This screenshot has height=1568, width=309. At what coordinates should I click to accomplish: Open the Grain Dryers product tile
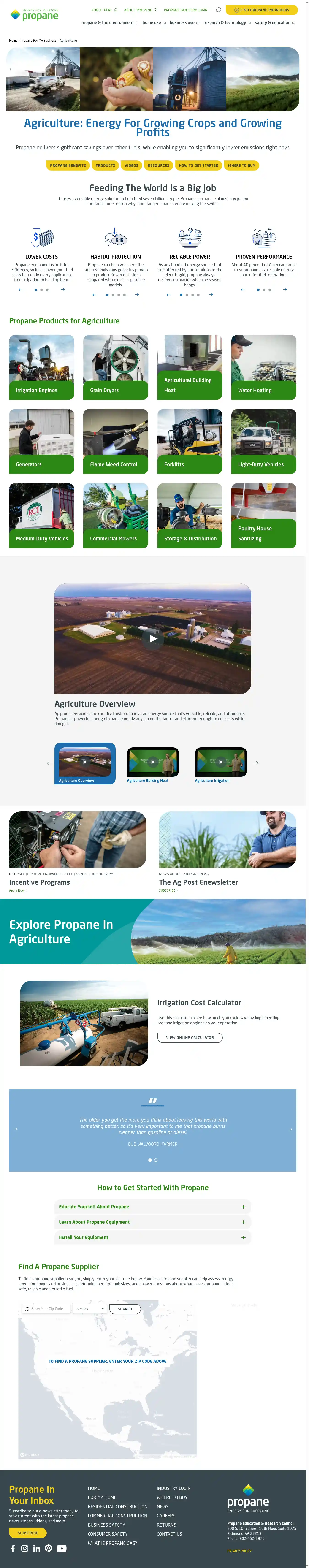pyautogui.click(x=116, y=367)
